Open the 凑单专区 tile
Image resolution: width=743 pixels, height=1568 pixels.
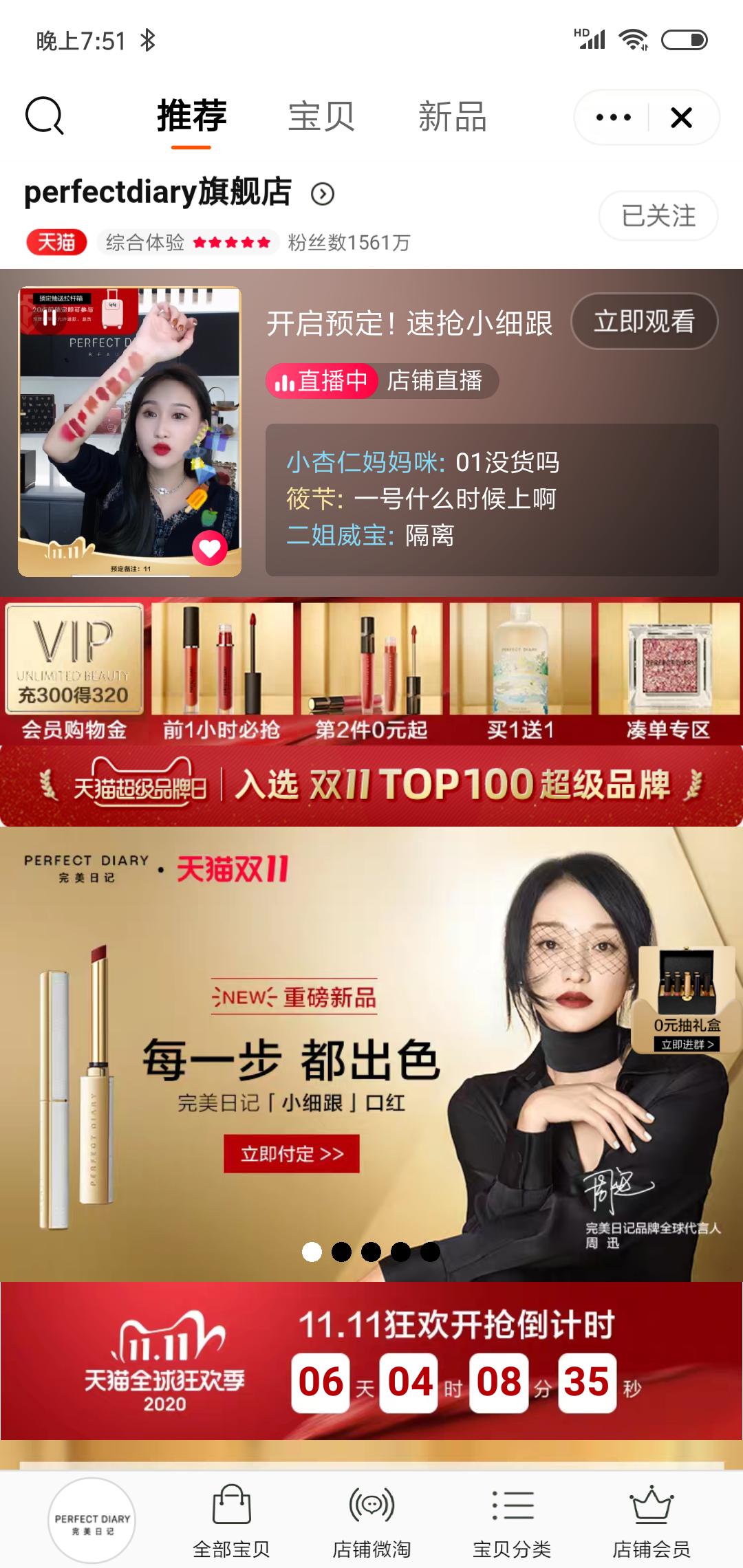pos(669,673)
